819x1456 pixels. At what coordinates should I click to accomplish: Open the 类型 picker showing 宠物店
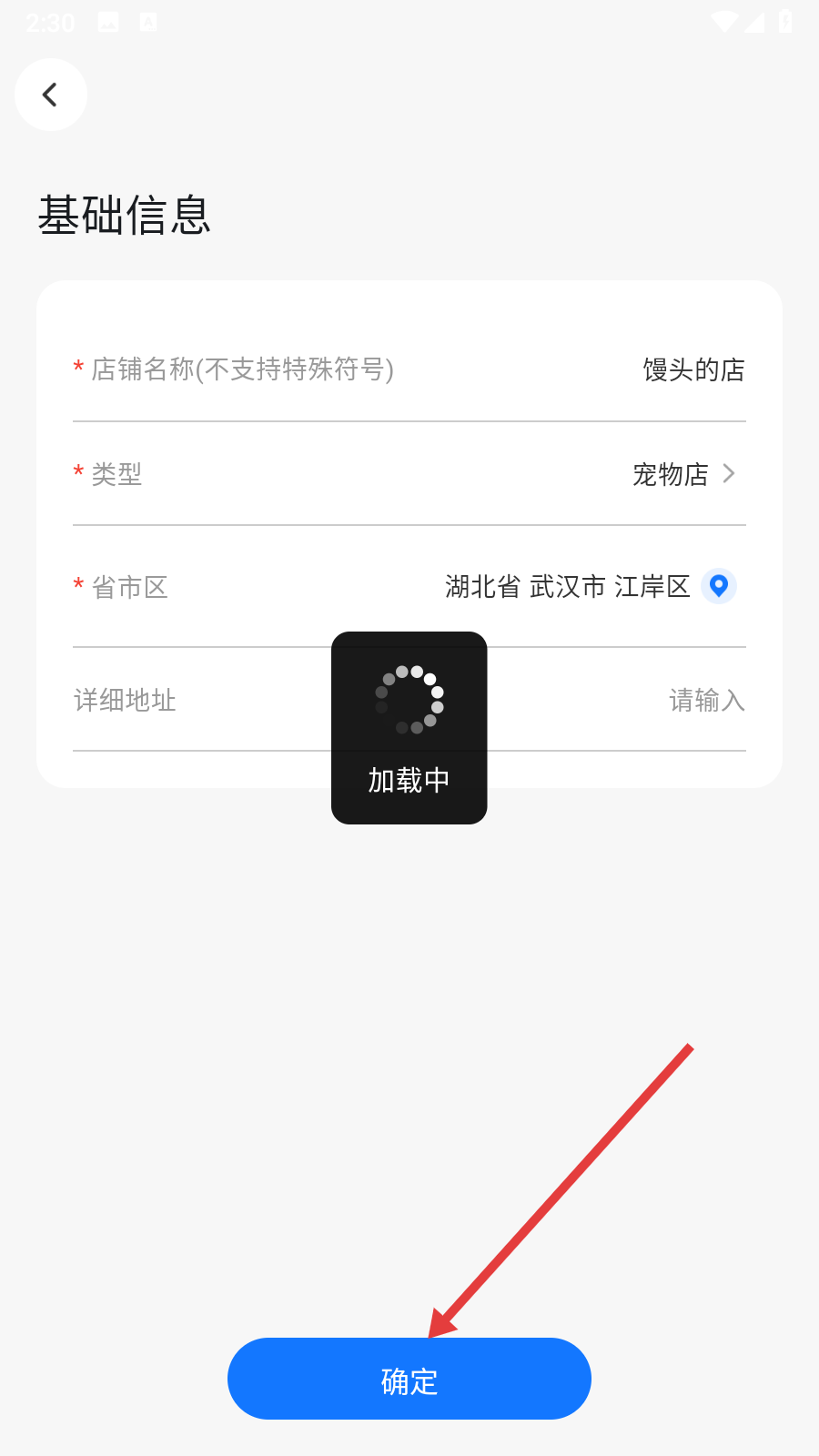pyautogui.click(x=682, y=474)
